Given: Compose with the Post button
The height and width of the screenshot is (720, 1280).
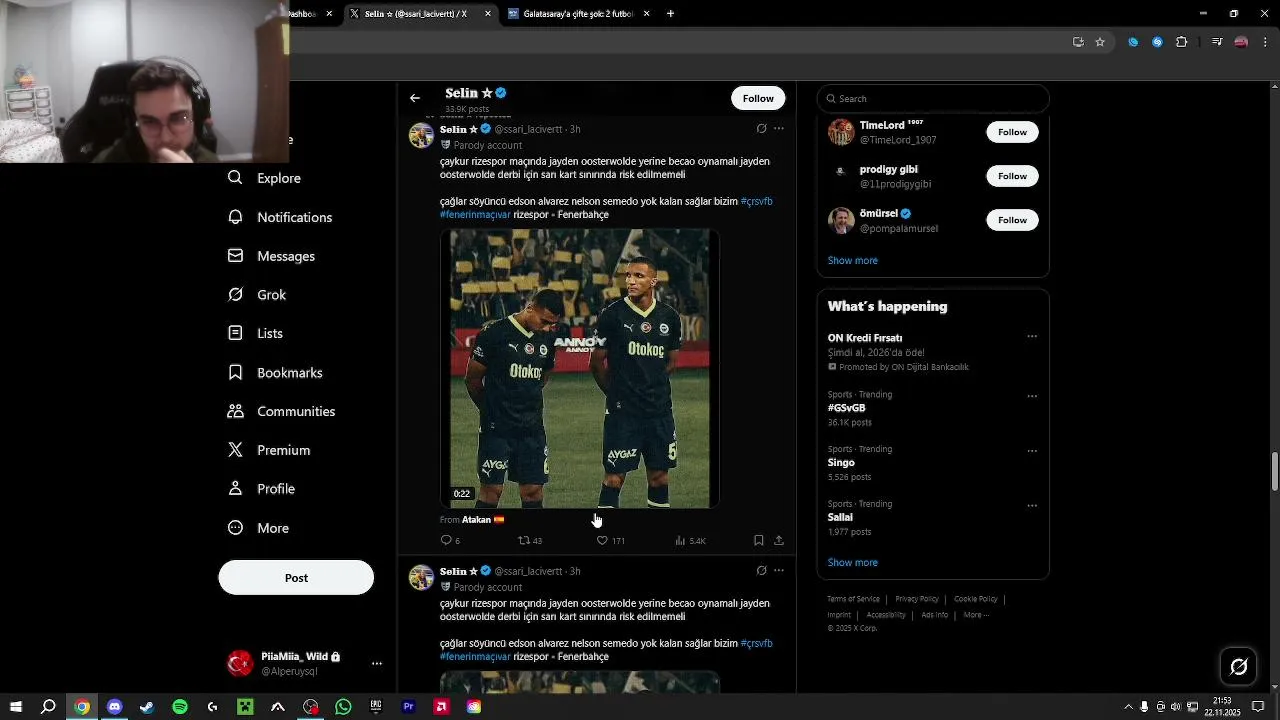Looking at the screenshot, I should tap(296, 578).
